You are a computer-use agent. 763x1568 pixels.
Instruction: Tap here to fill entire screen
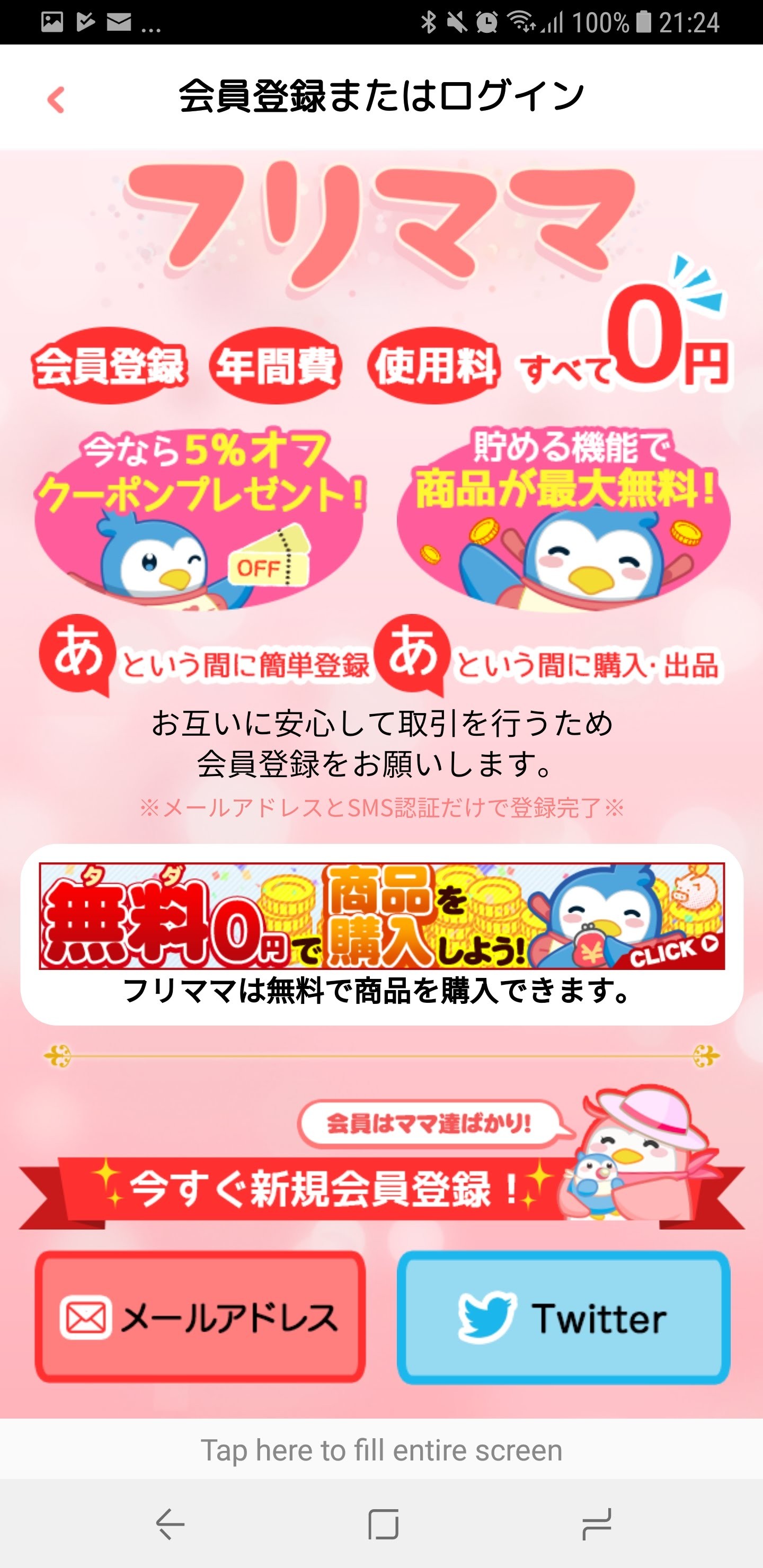382,1449
